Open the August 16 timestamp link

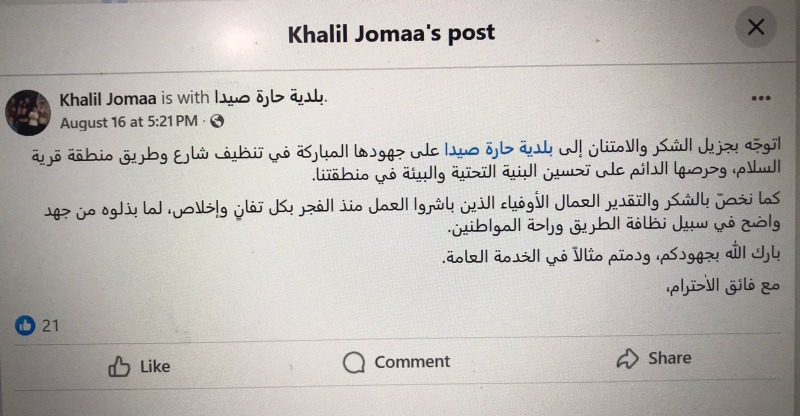[x=130, y=122]
